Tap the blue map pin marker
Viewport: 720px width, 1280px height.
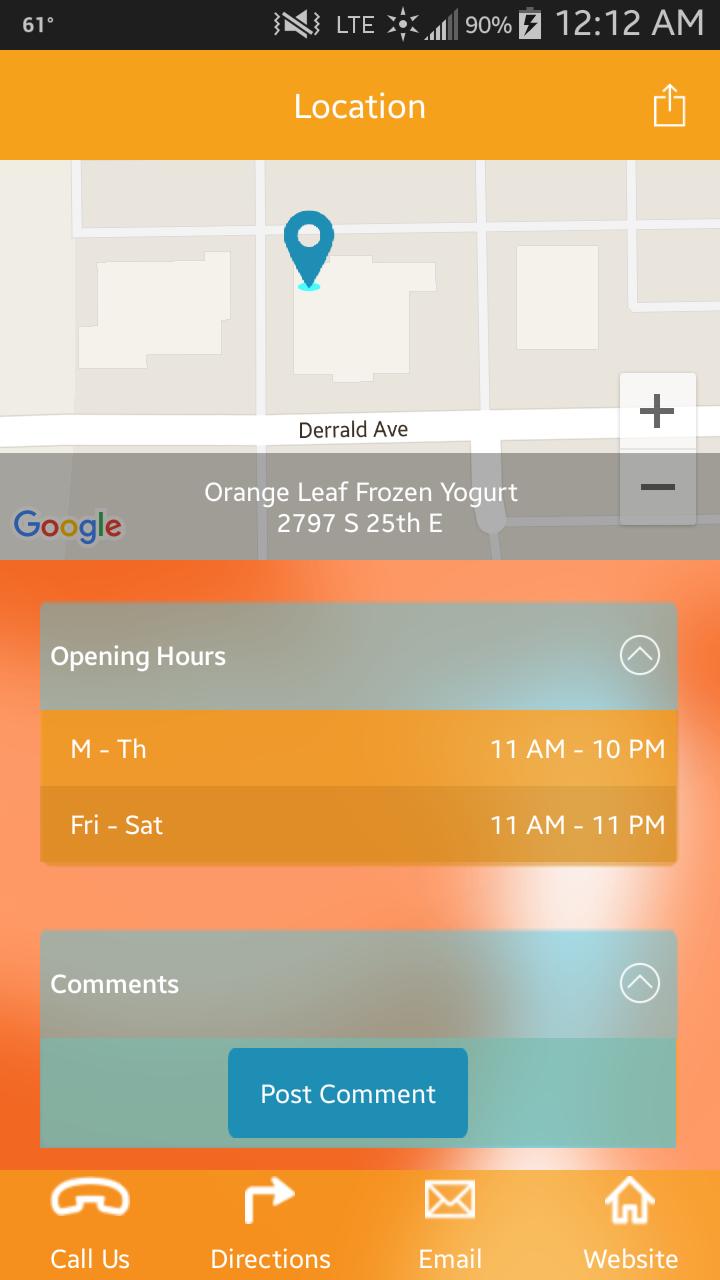(x=308, y=248)
